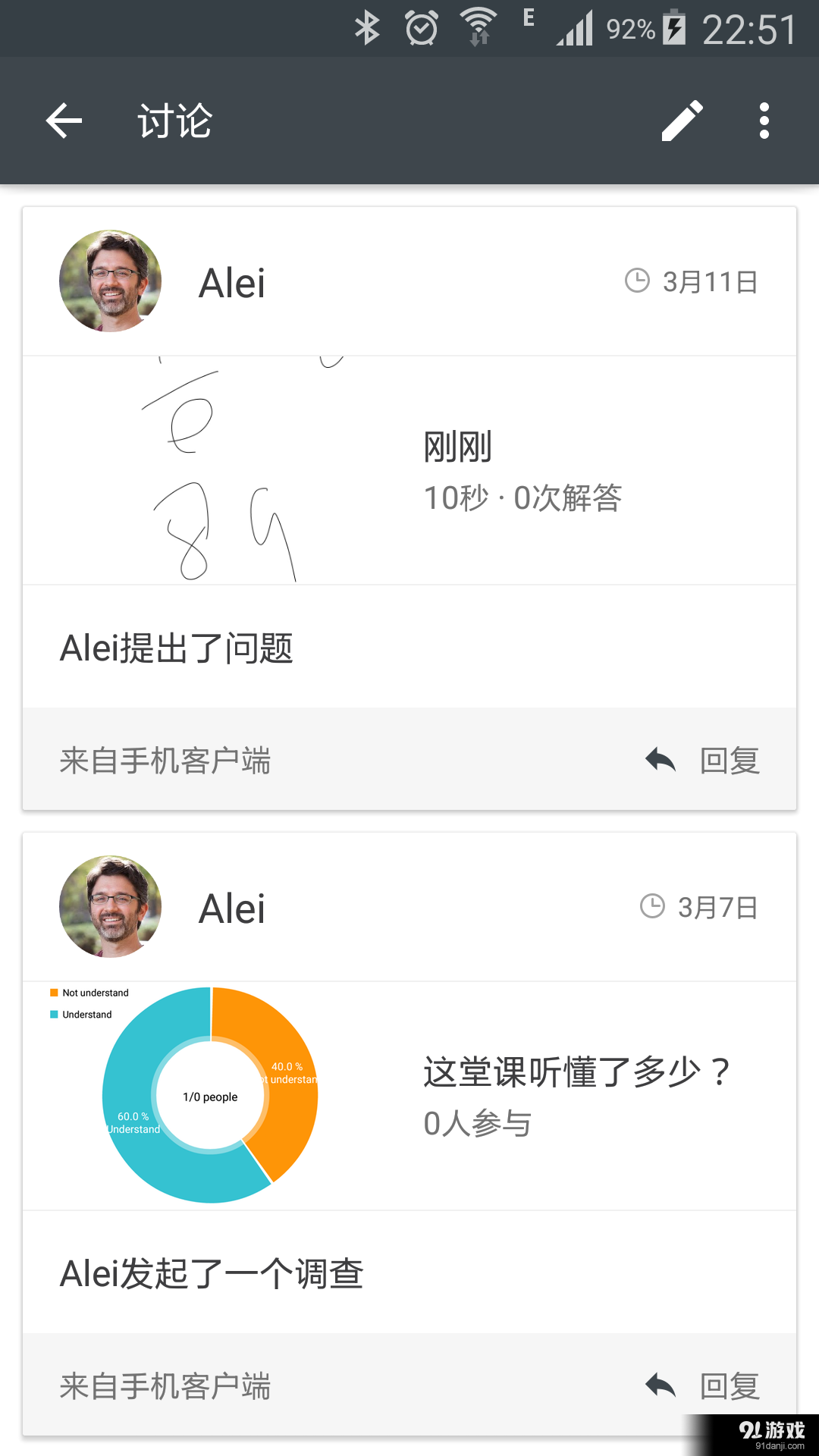Click the reply arrow icon on Alei's question
The image size is (819, 1456).
click(x=658, y=758)
